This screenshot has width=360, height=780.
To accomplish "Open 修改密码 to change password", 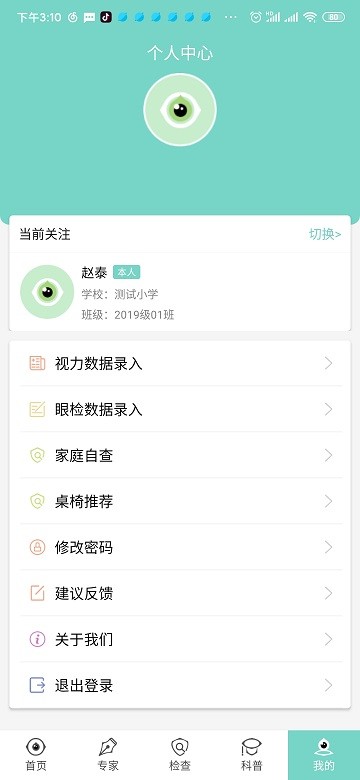I will pos(180,547).
